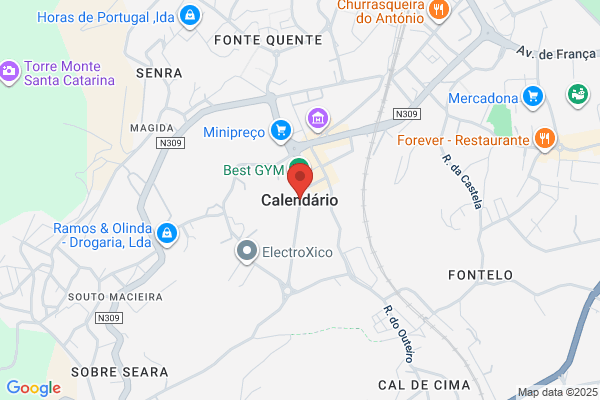Select Torre Monte Santa Catarina photo marker

coord(9,72)
